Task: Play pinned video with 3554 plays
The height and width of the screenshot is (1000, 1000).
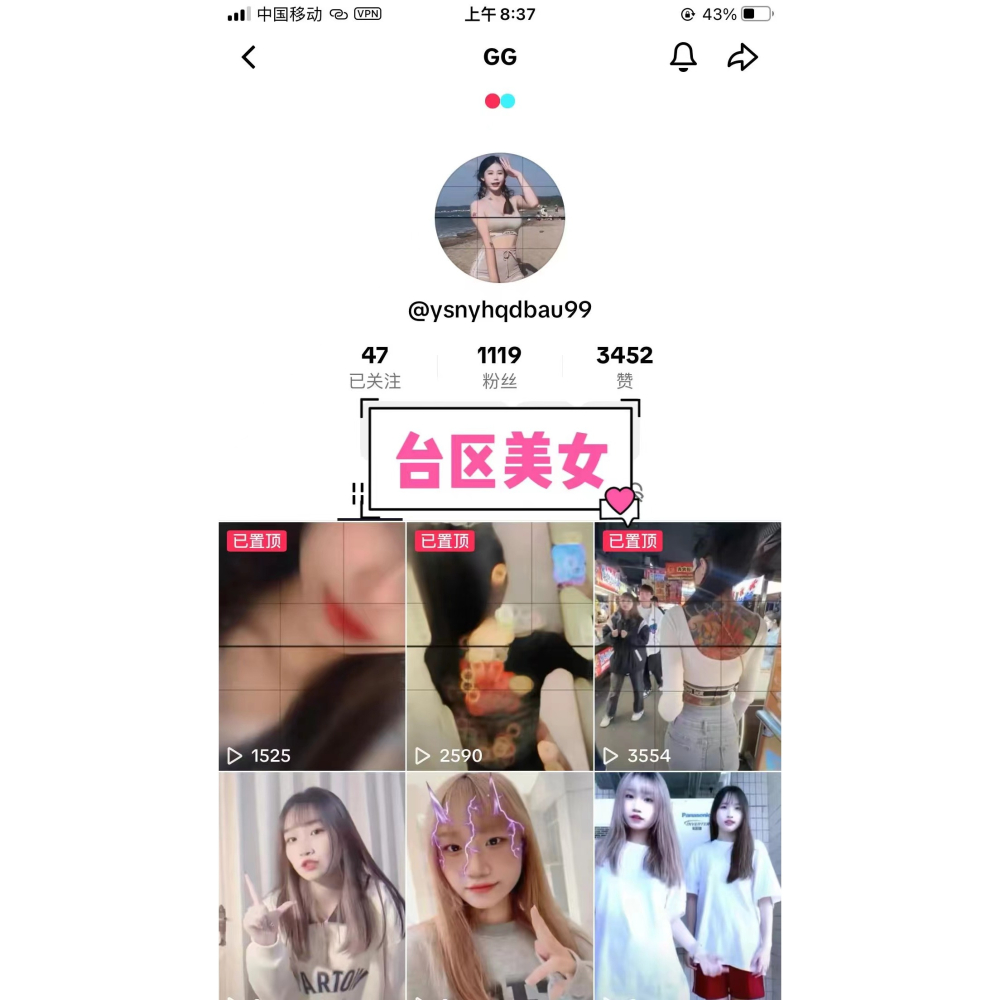Action: point(688,646)
